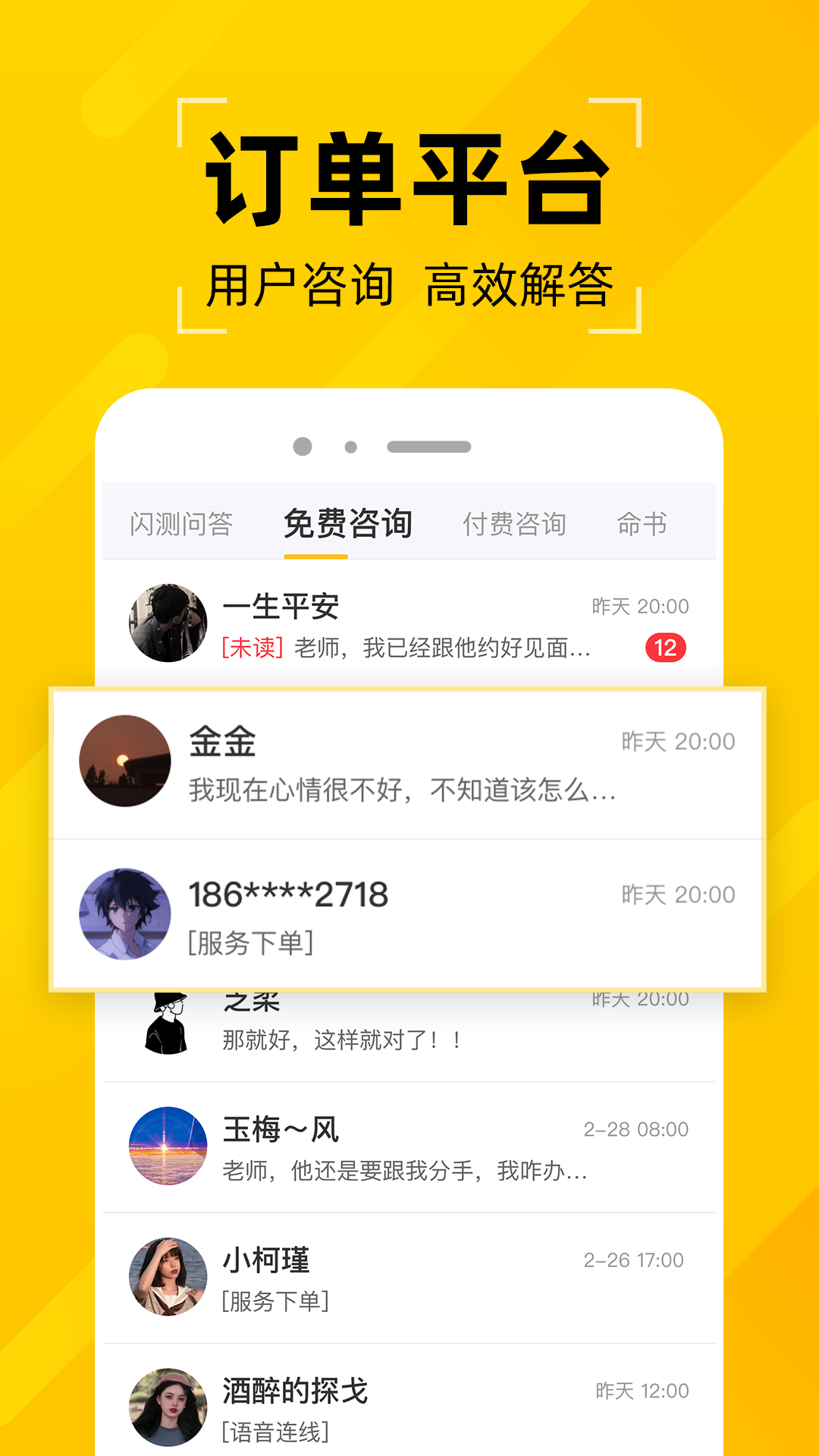Select the 免费咨询 tab
Viewport: 819px width, 1456px height.
[348, 522]
